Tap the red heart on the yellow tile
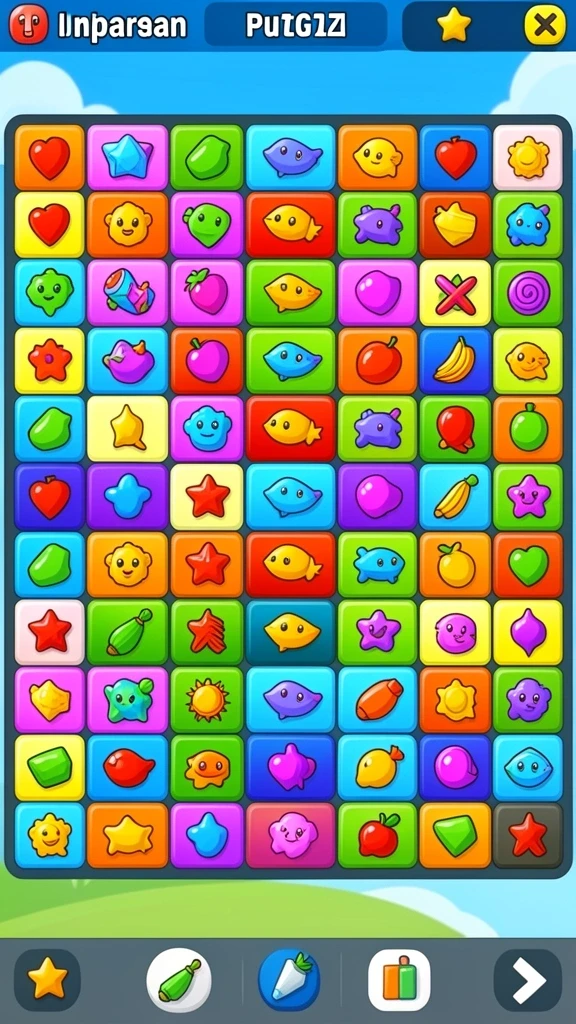This screenshot has width=576, height=1024. [49, 225]
